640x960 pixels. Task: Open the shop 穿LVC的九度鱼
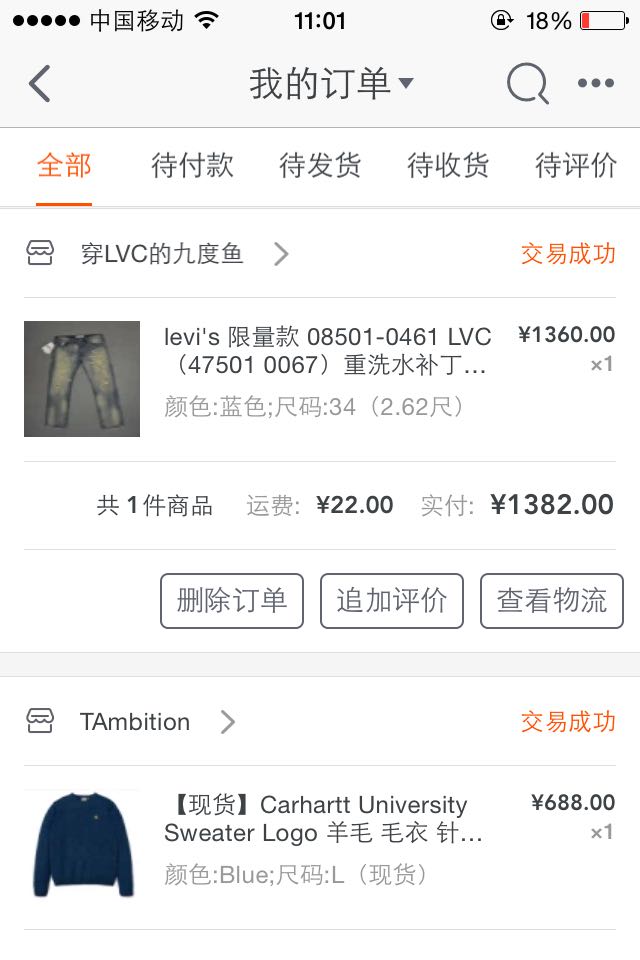[160, 254]
